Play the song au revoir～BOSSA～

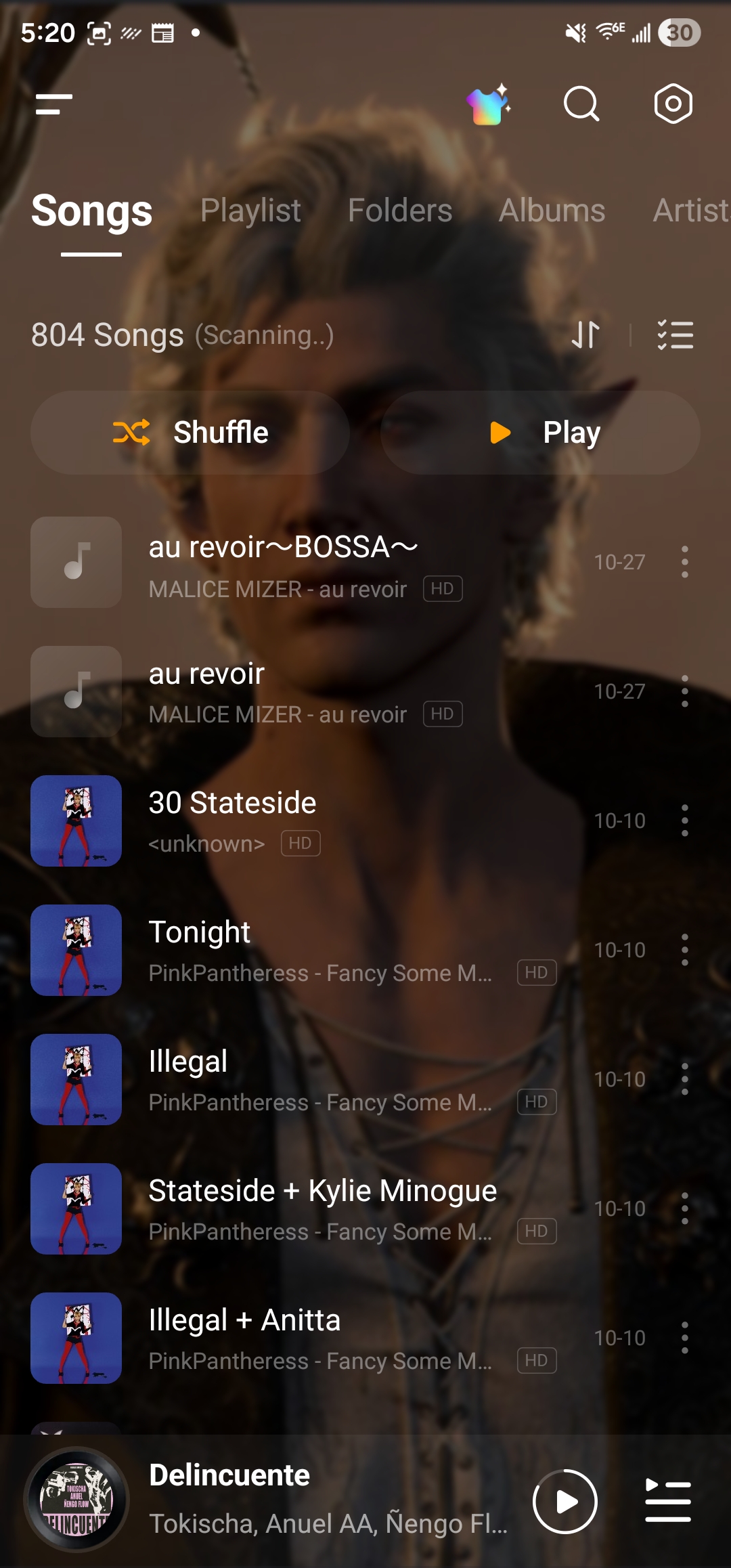[305, 562]
